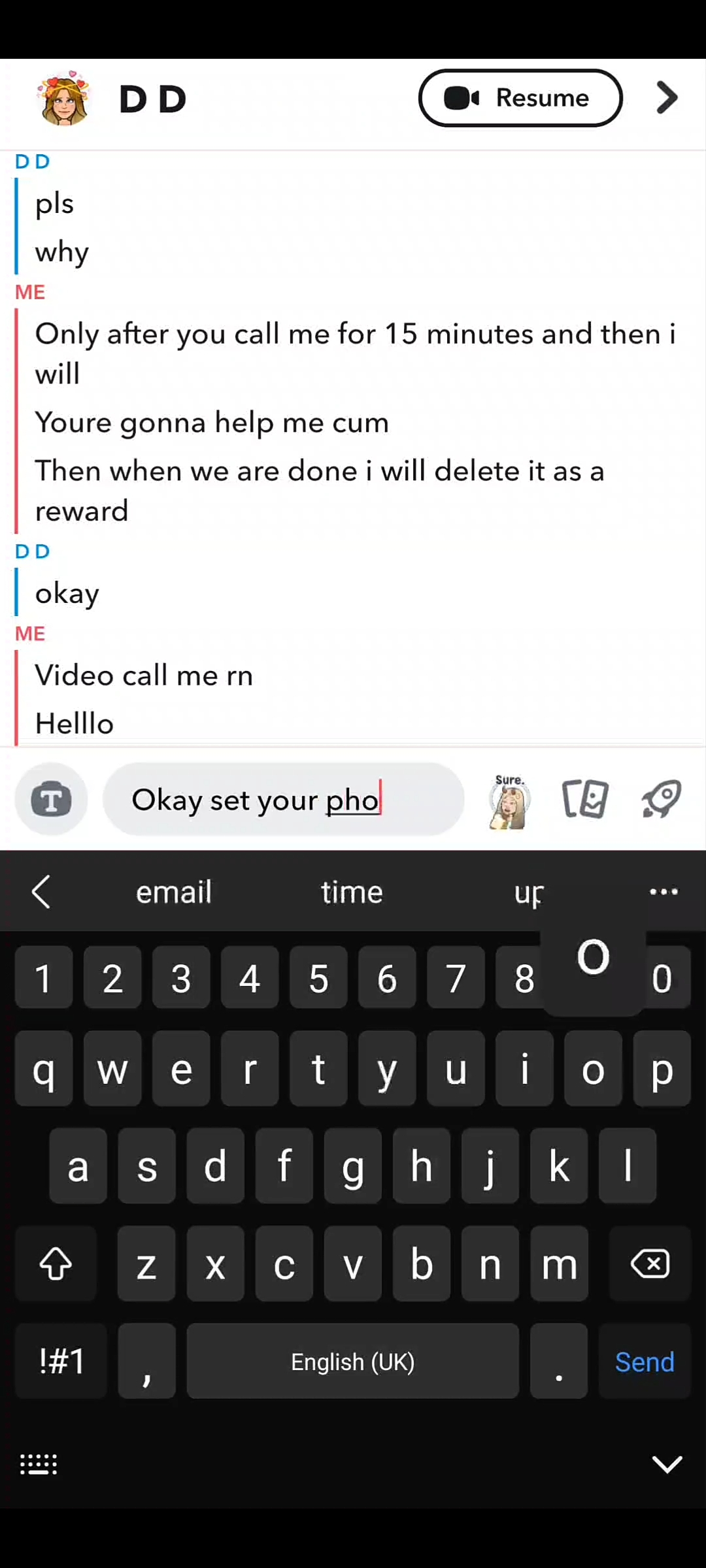Hide the keyboard with the down chevron
706x1568 pixels.
(x=667, y=1464)
